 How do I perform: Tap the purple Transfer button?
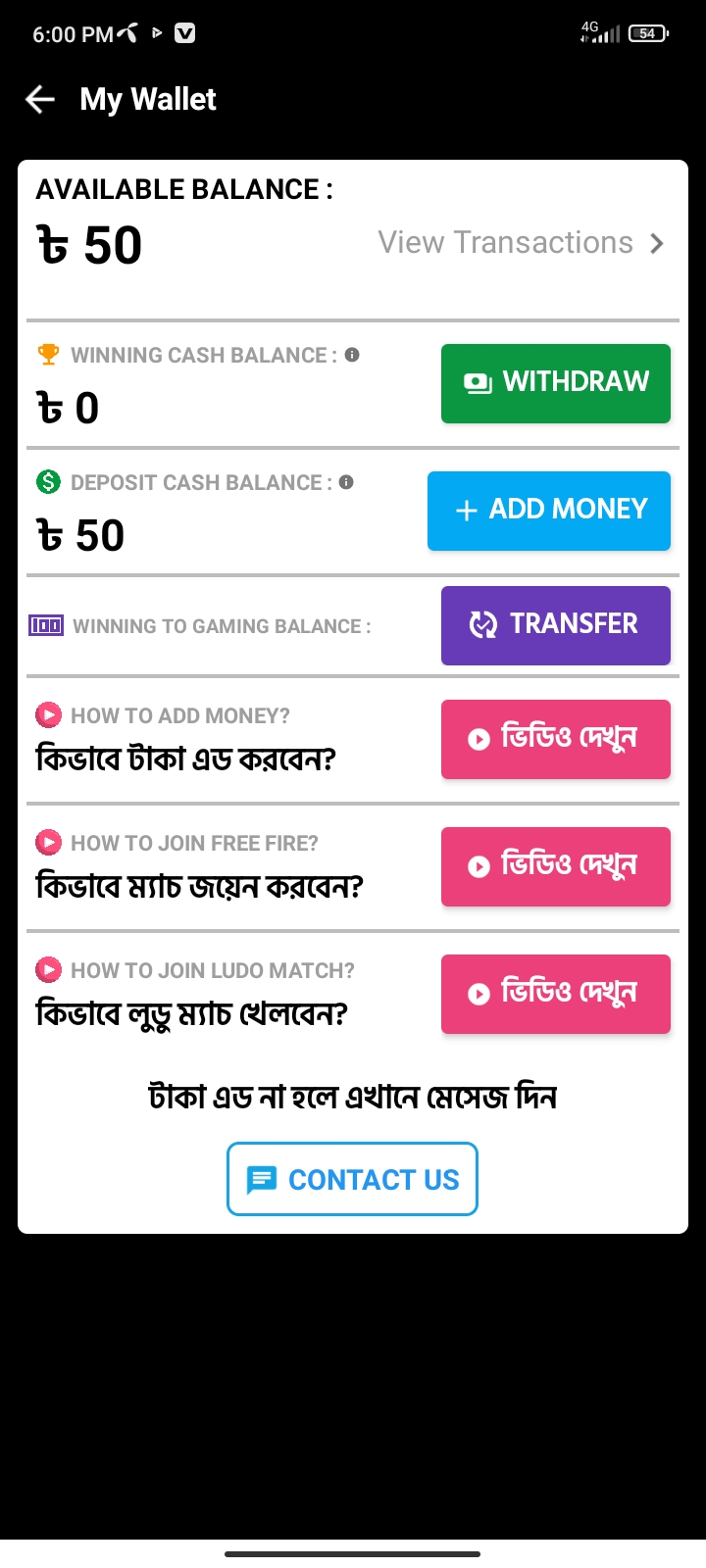point(556,625)
